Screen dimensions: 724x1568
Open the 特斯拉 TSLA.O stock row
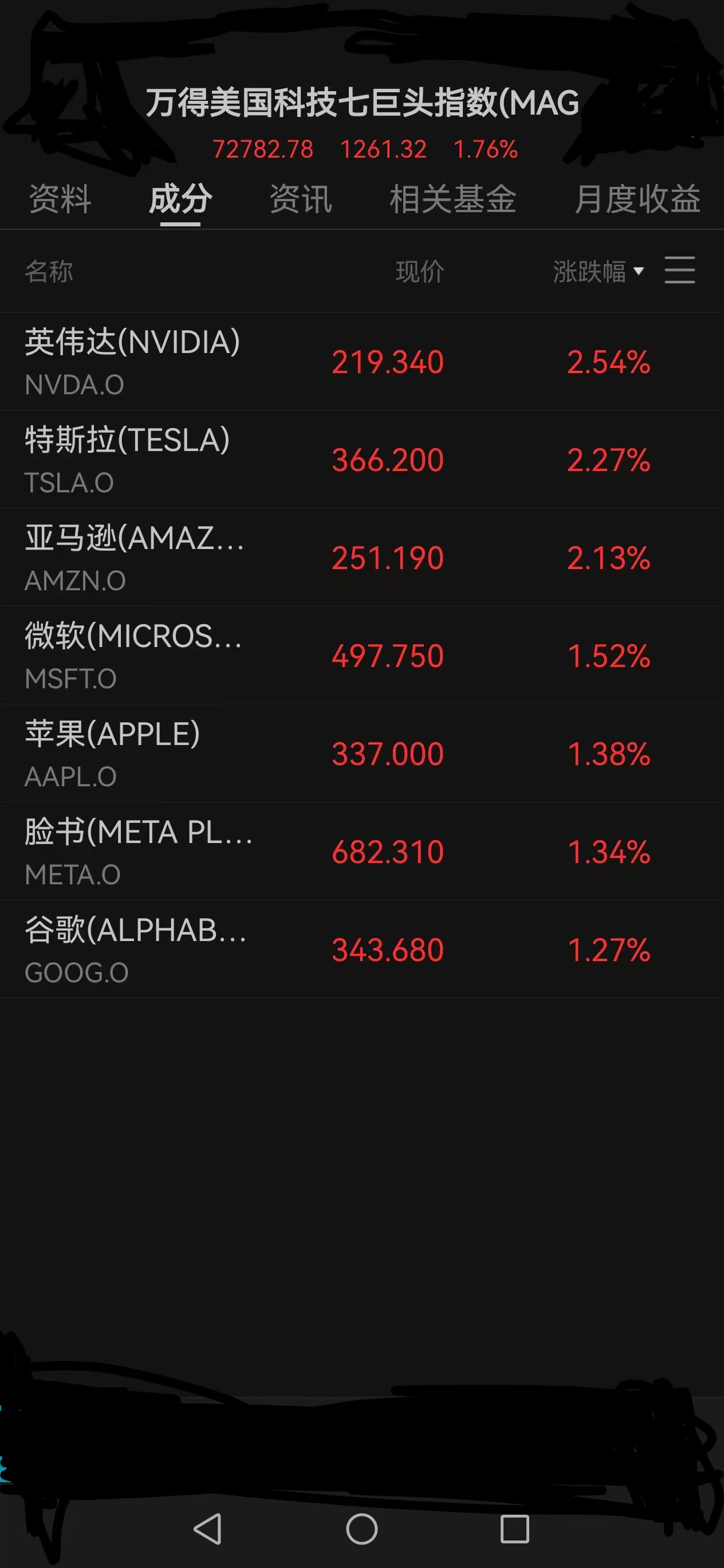point(362,460)
